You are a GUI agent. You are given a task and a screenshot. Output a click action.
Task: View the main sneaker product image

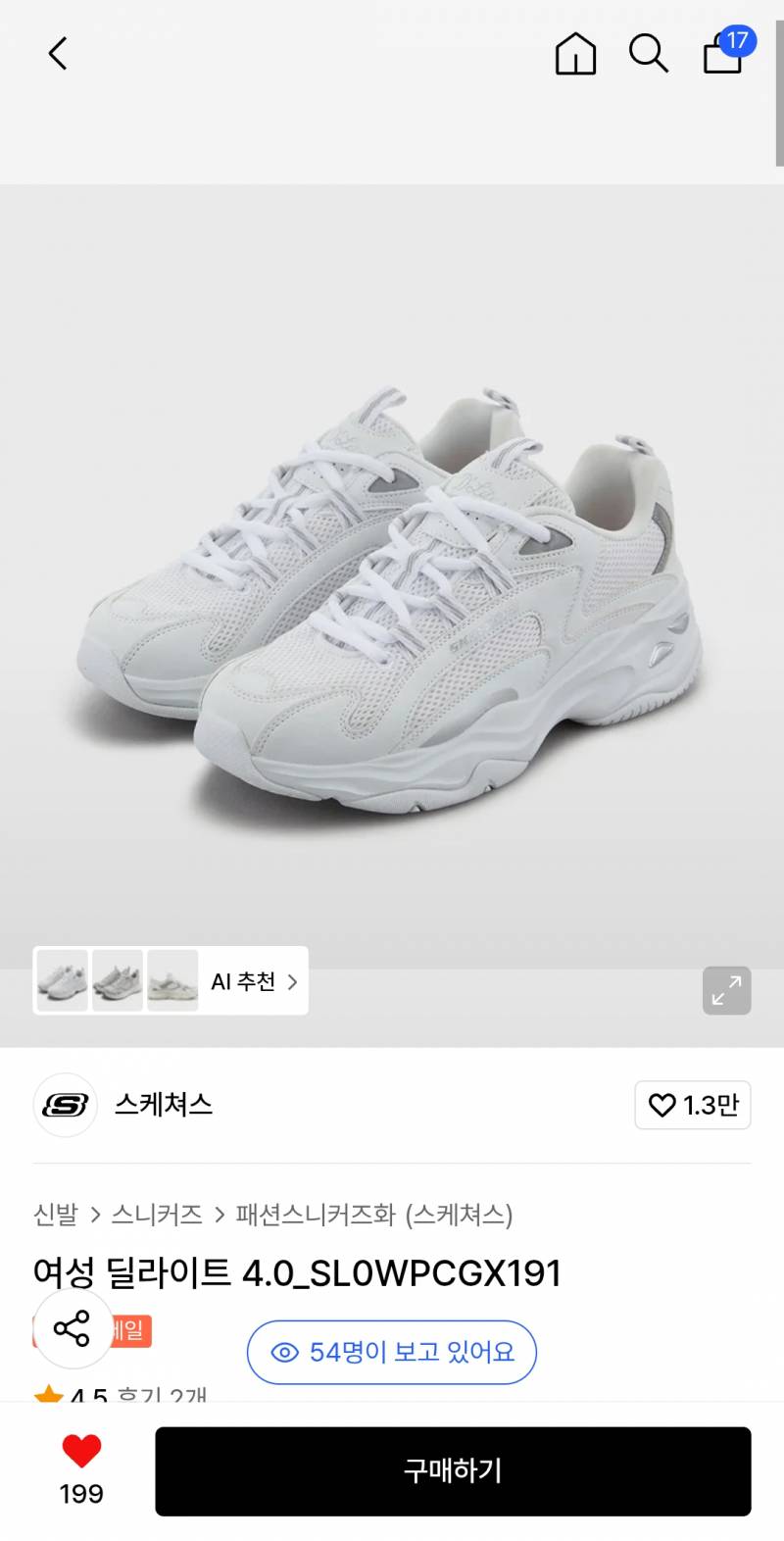click(392, 598)
